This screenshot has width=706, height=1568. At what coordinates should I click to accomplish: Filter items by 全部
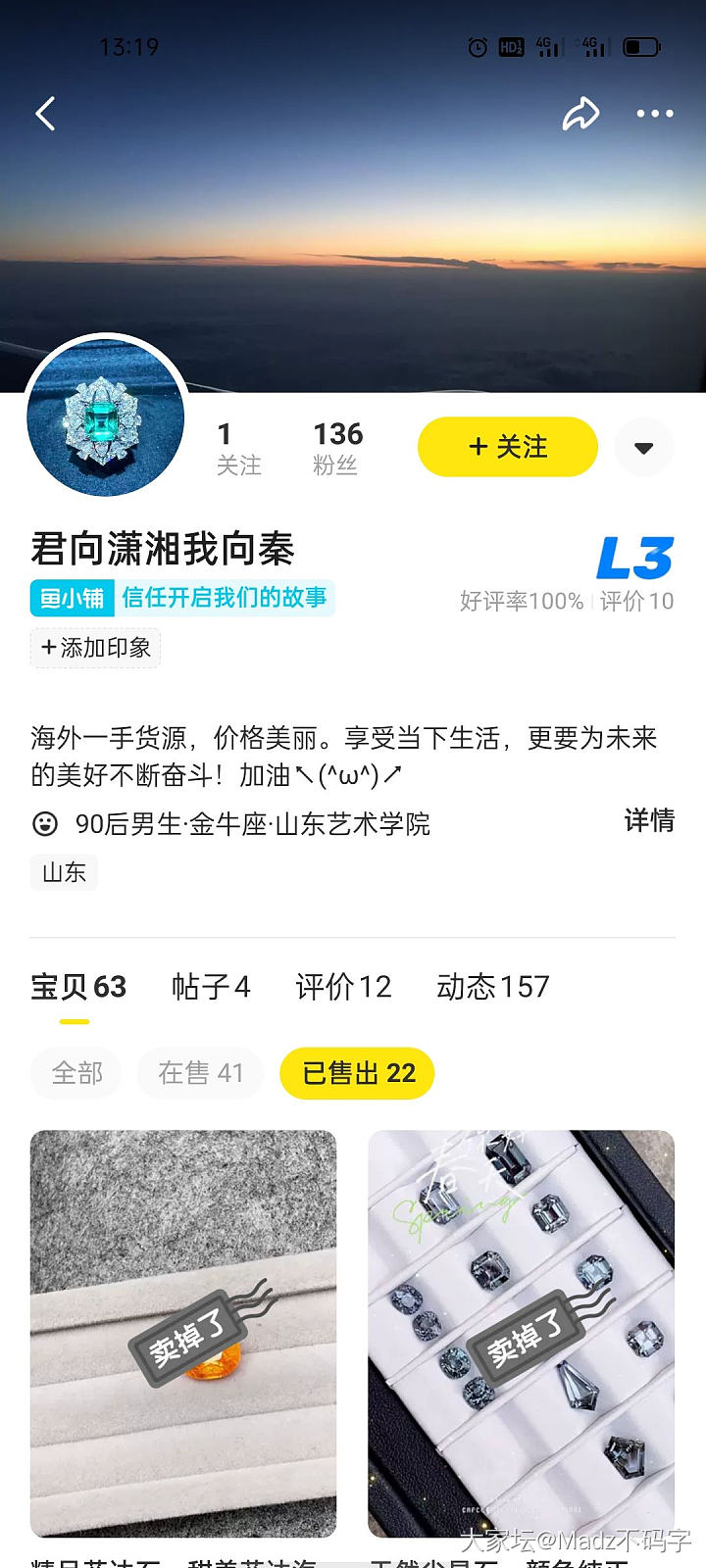click(76, 1073)
